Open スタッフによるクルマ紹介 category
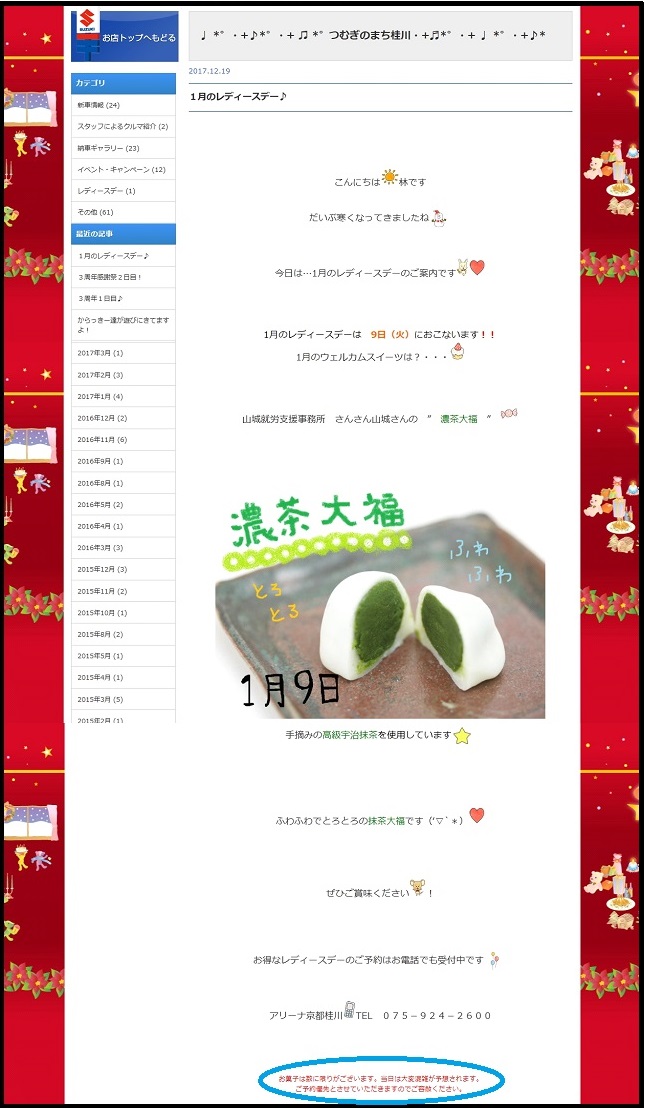 coord(122,127)
